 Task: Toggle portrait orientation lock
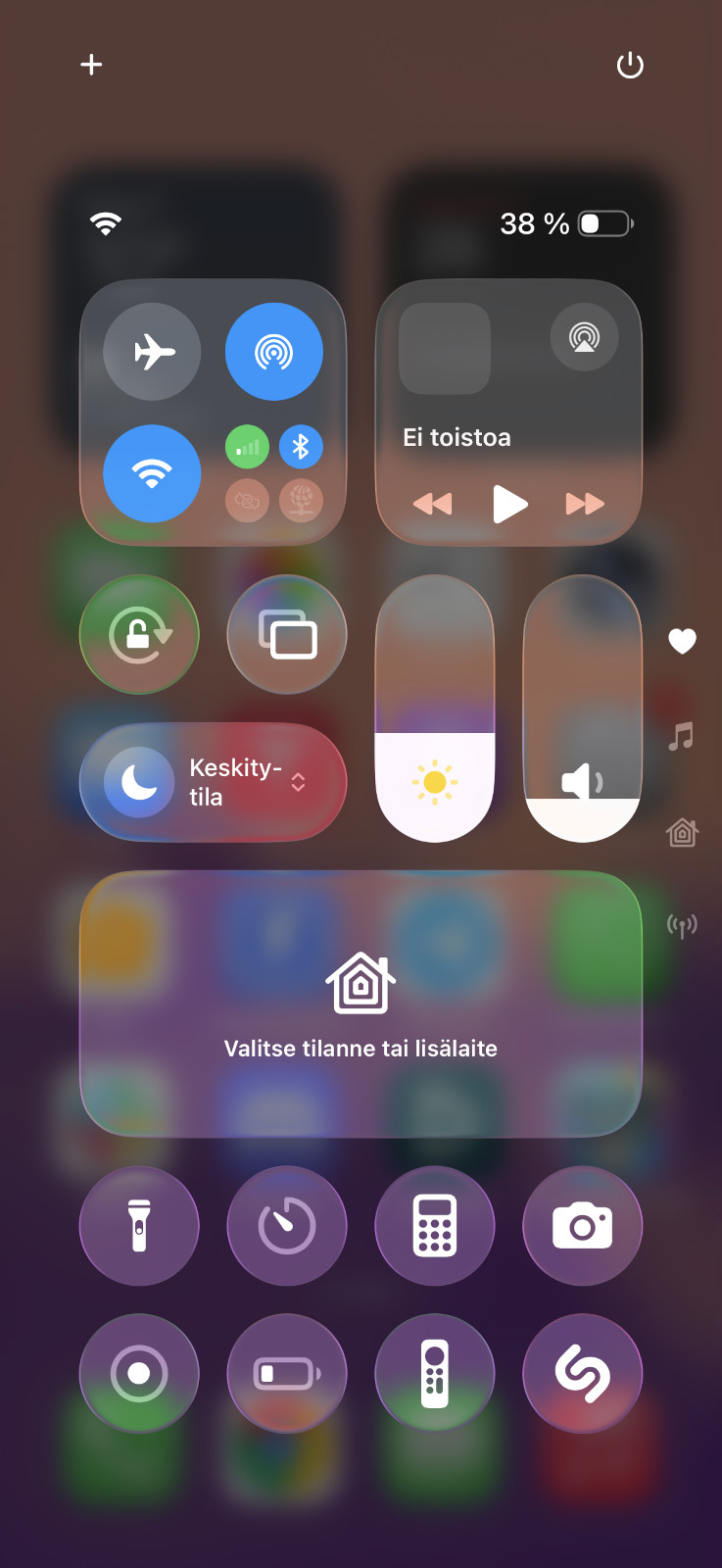(x=139, y=635)
